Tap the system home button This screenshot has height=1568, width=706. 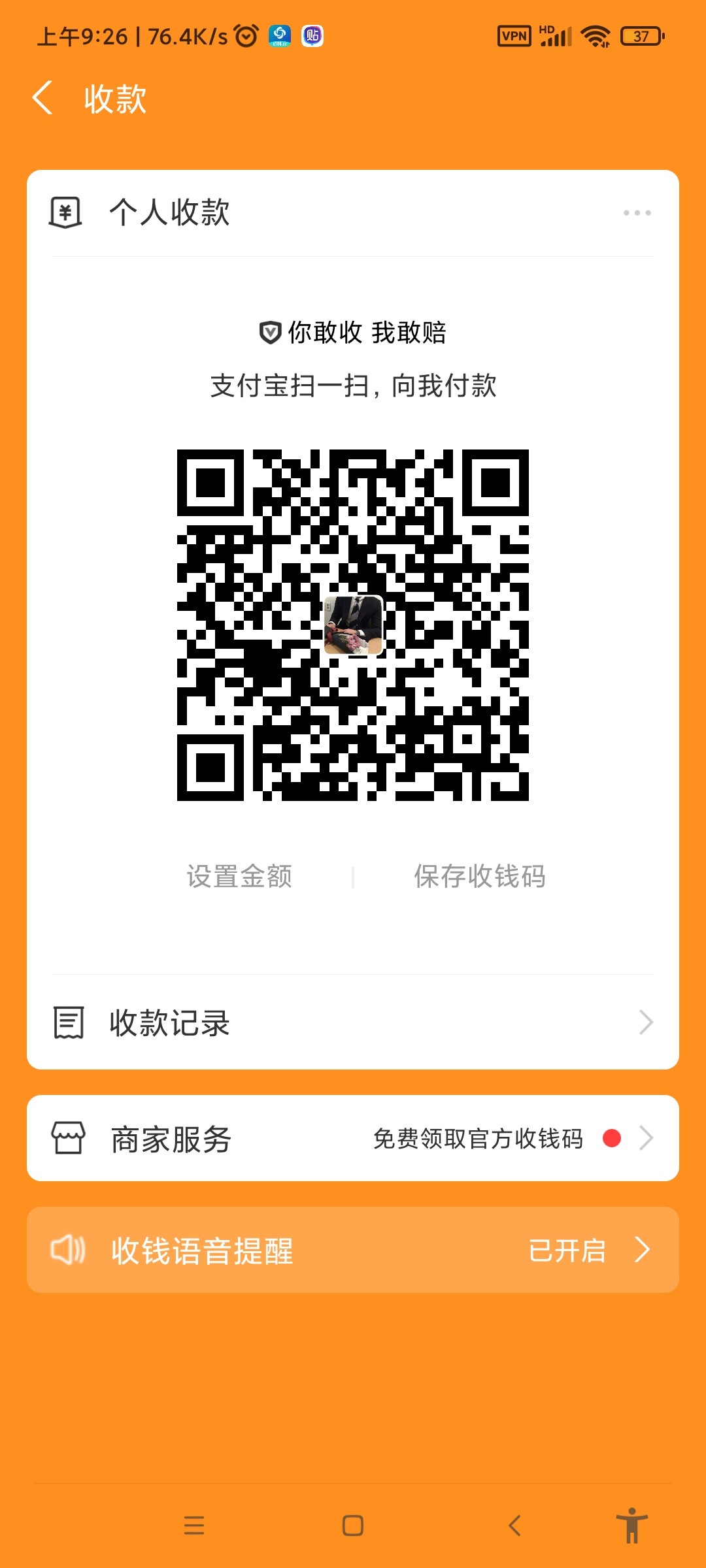point(353,1526)
